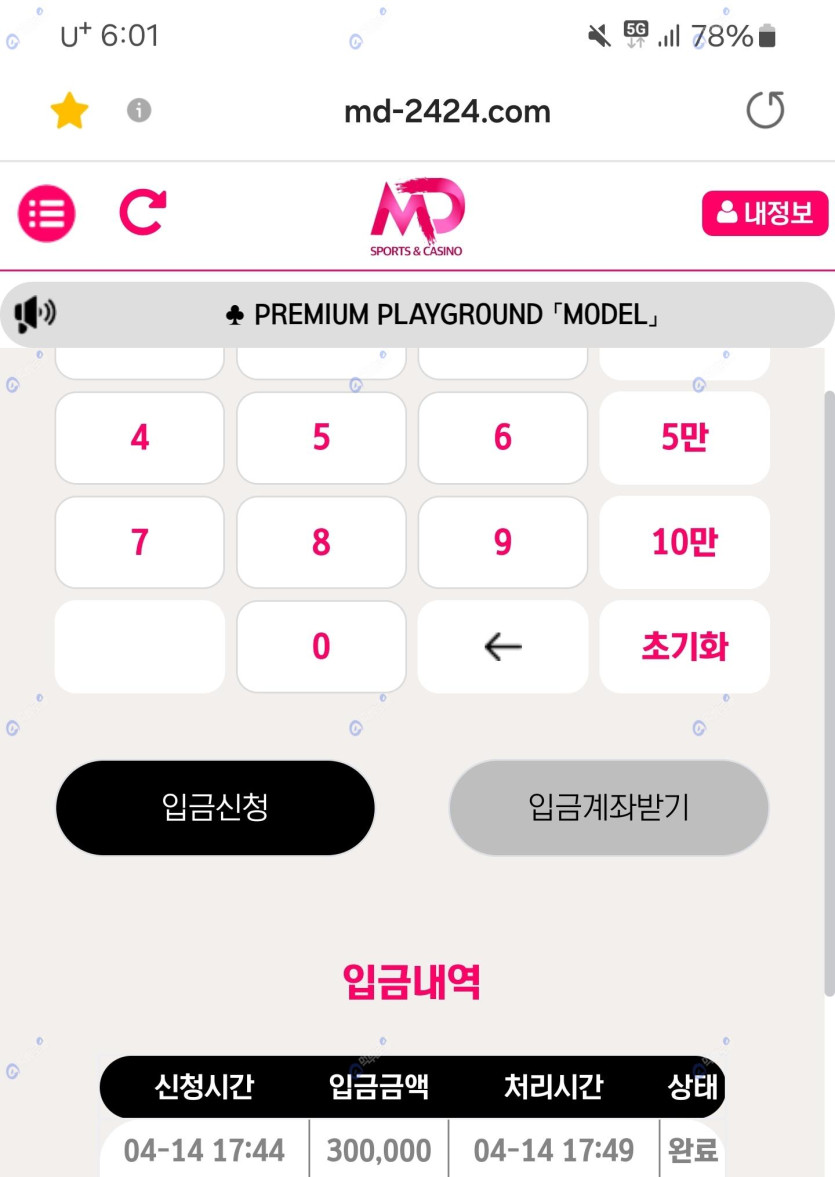Add 5만 to the amount

coord(684,438)
